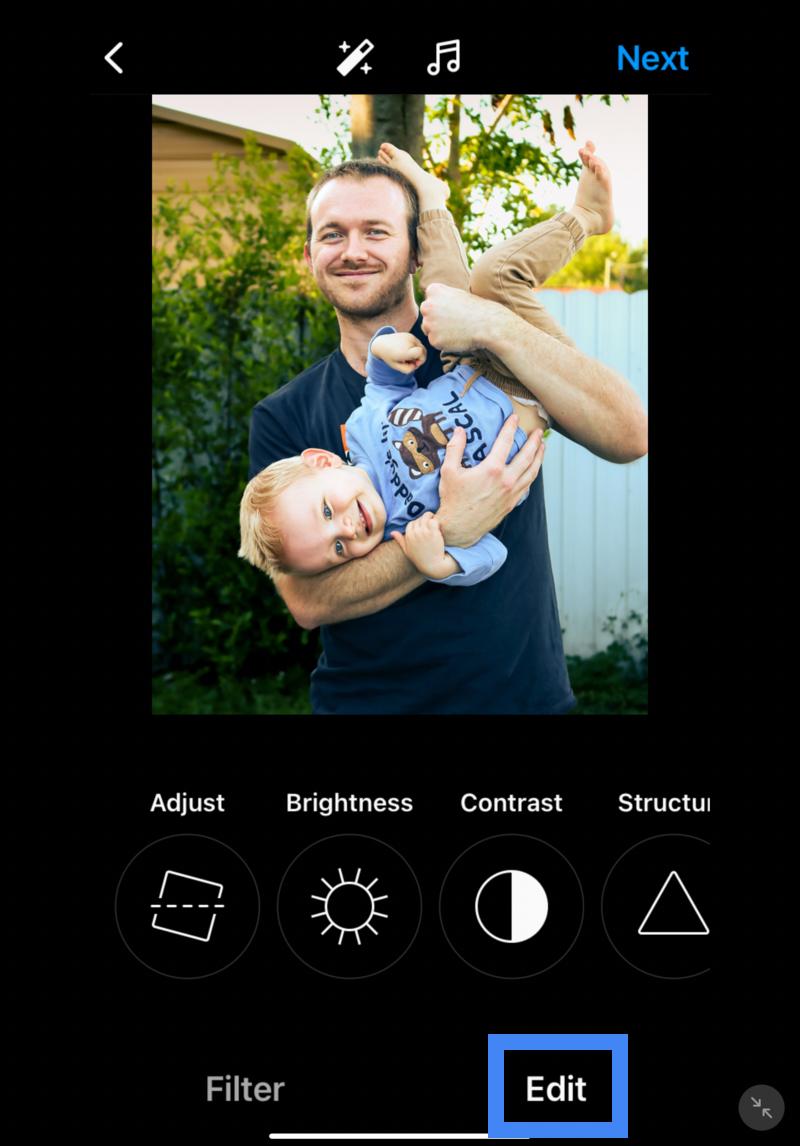The height and width of the screenshot is (1146, 800).
Task: Tap the collapse arrows icon
Action: pos(762,1108)
